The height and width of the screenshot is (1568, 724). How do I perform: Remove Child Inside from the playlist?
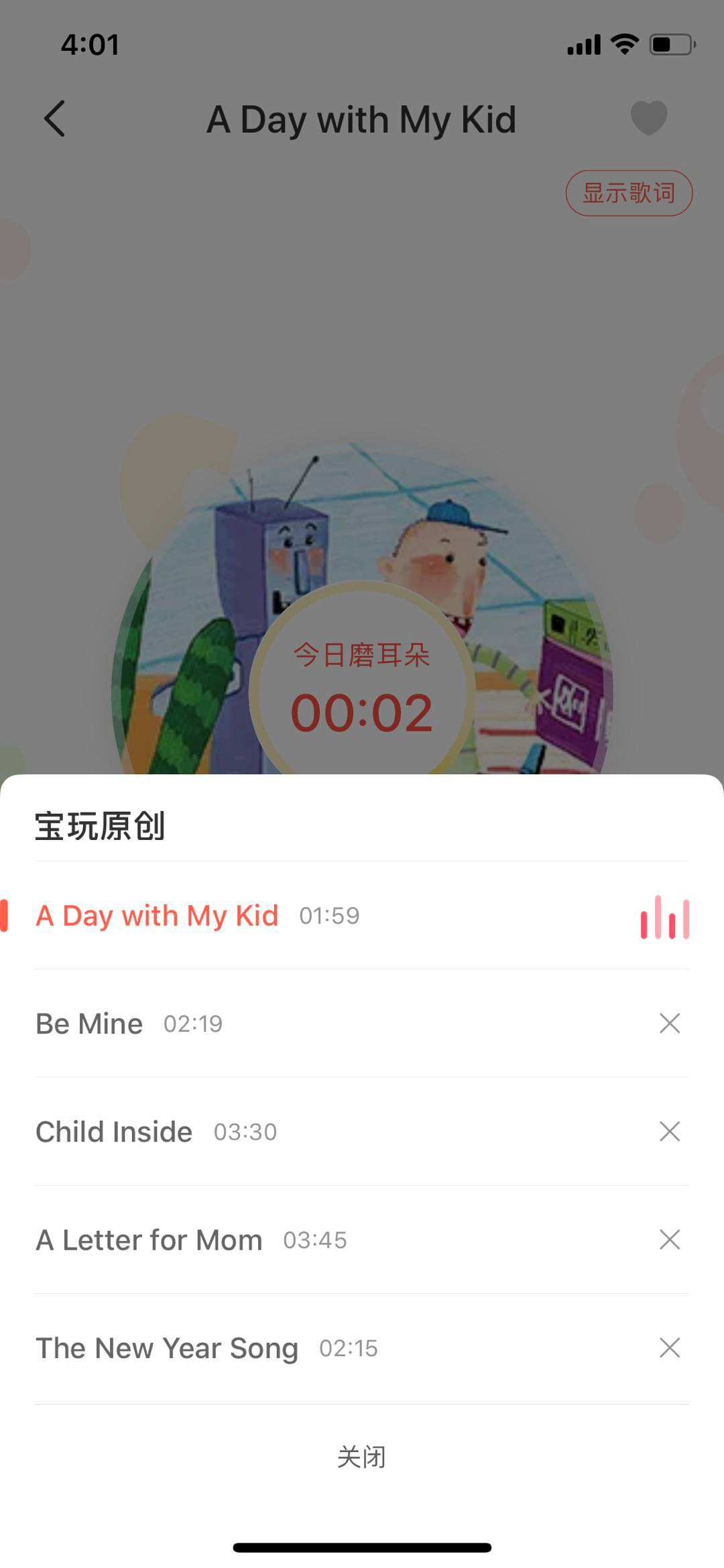tap(670, 1132)
